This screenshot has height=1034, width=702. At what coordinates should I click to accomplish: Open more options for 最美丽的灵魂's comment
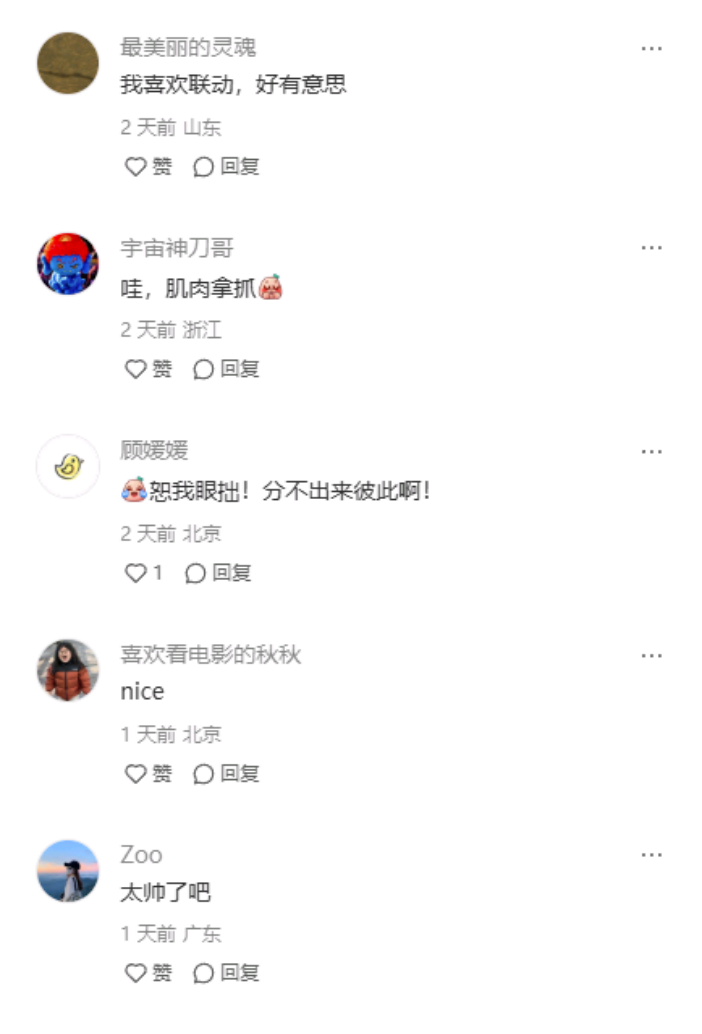point(652,48)
